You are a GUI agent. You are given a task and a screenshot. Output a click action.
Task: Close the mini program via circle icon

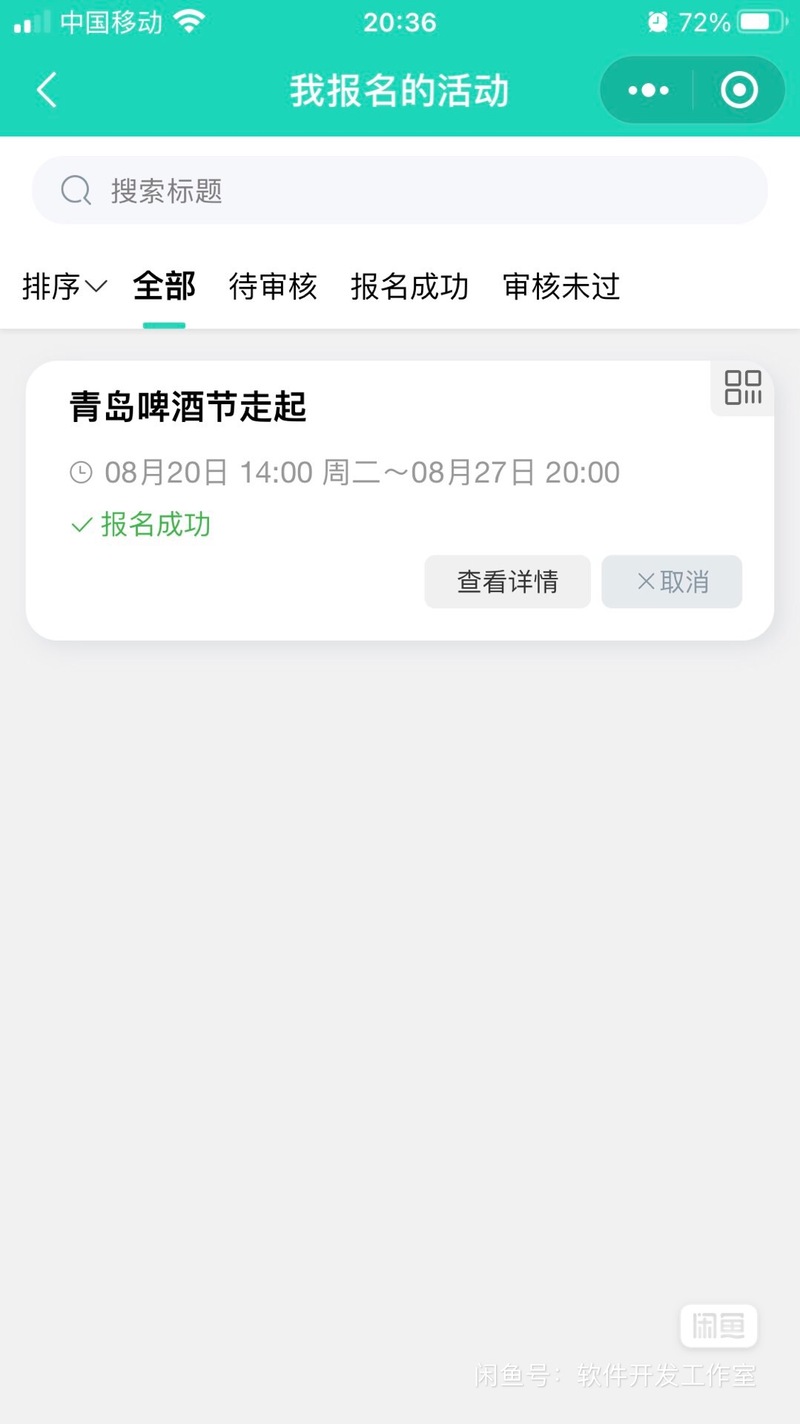coord(740,91)
